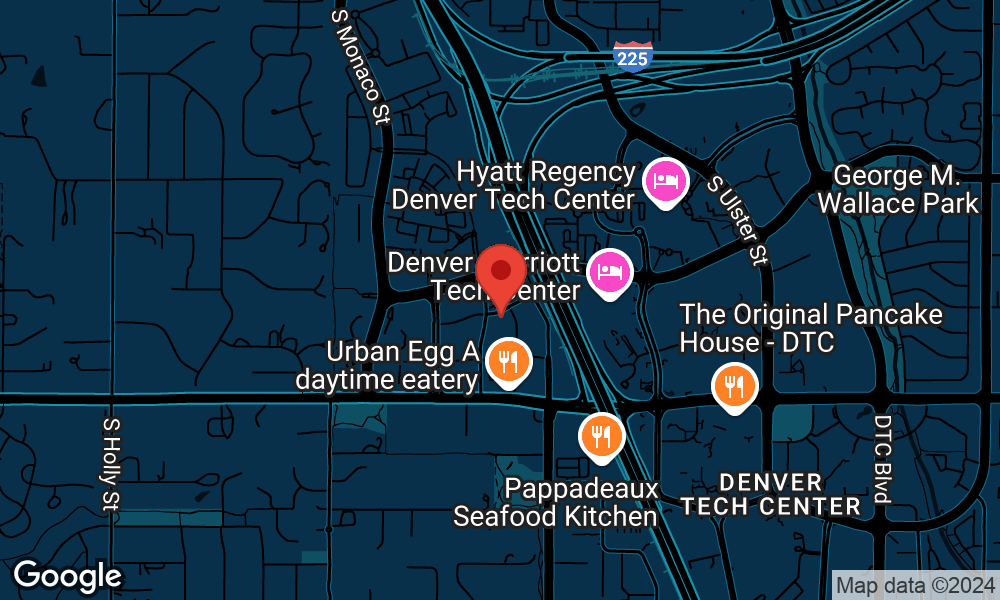Tap the red location pin marker
Image resolution: width=1000 pixels, height=600 pixels.
tap(501, 274)
